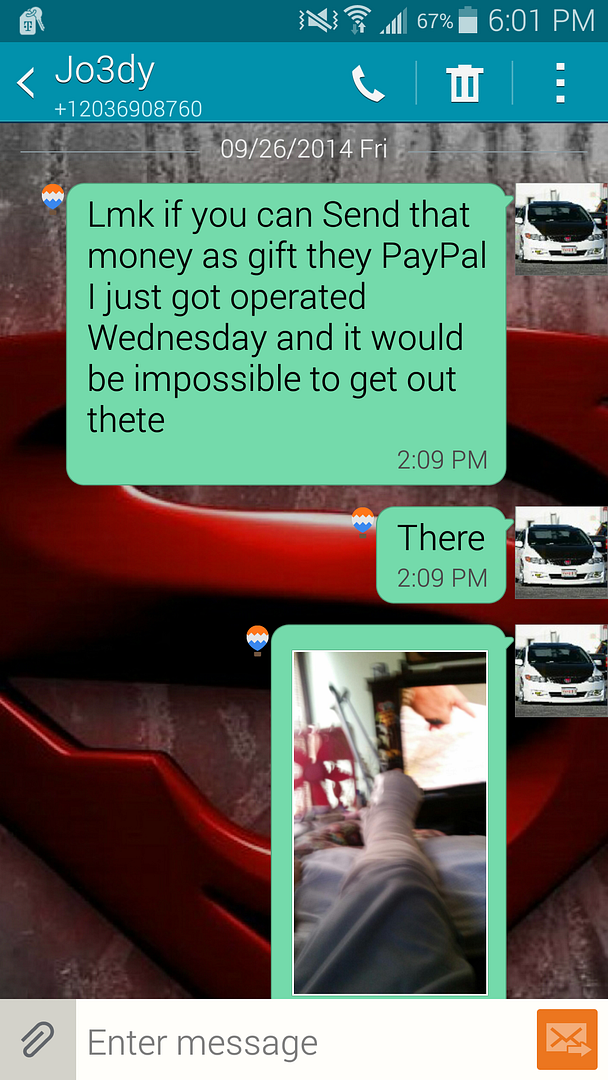Focus the Enter message field
This screenshot has height=1080, width=608.
pyautogui.click(x=305, y=1043)
